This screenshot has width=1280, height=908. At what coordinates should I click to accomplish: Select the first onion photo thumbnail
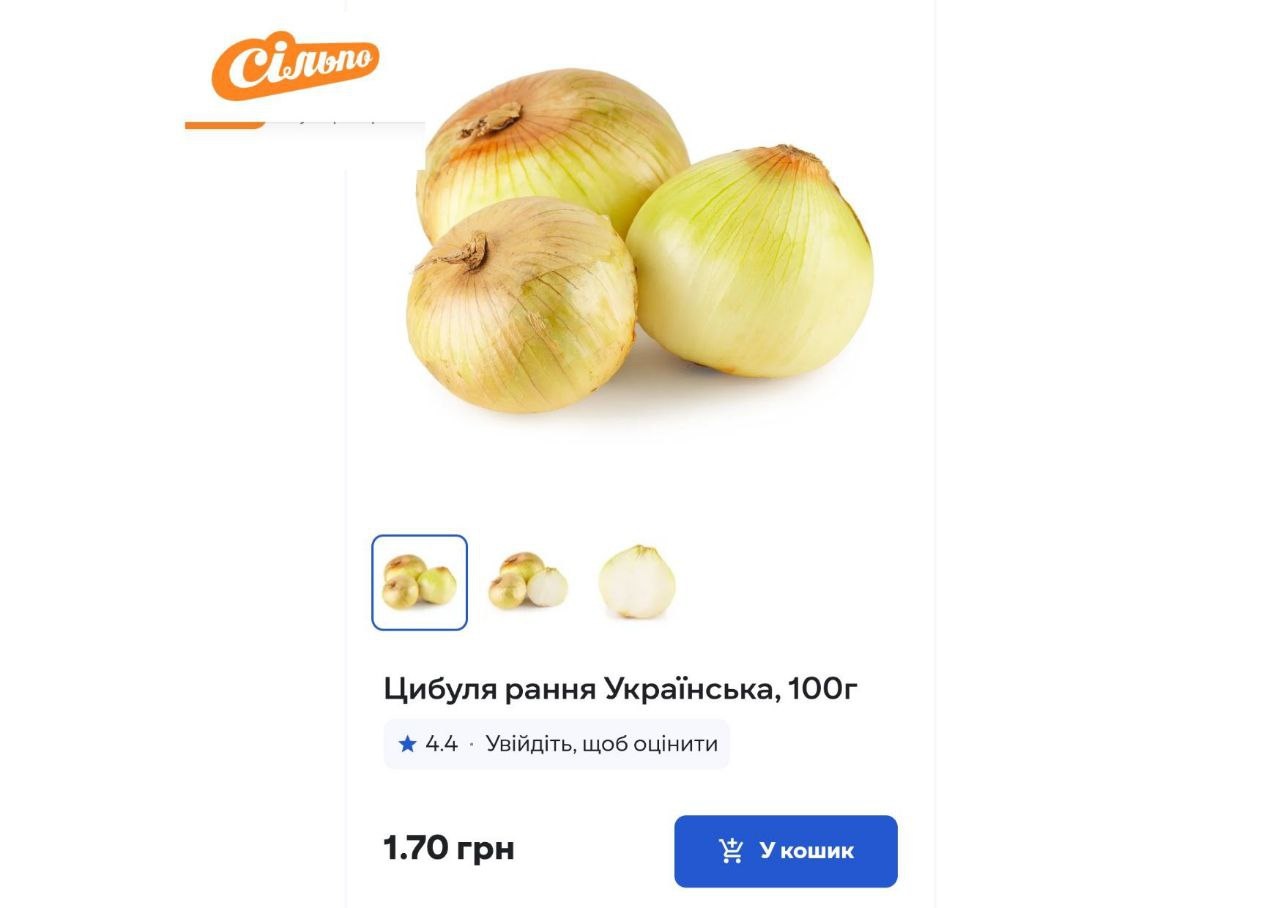[419, 583]
